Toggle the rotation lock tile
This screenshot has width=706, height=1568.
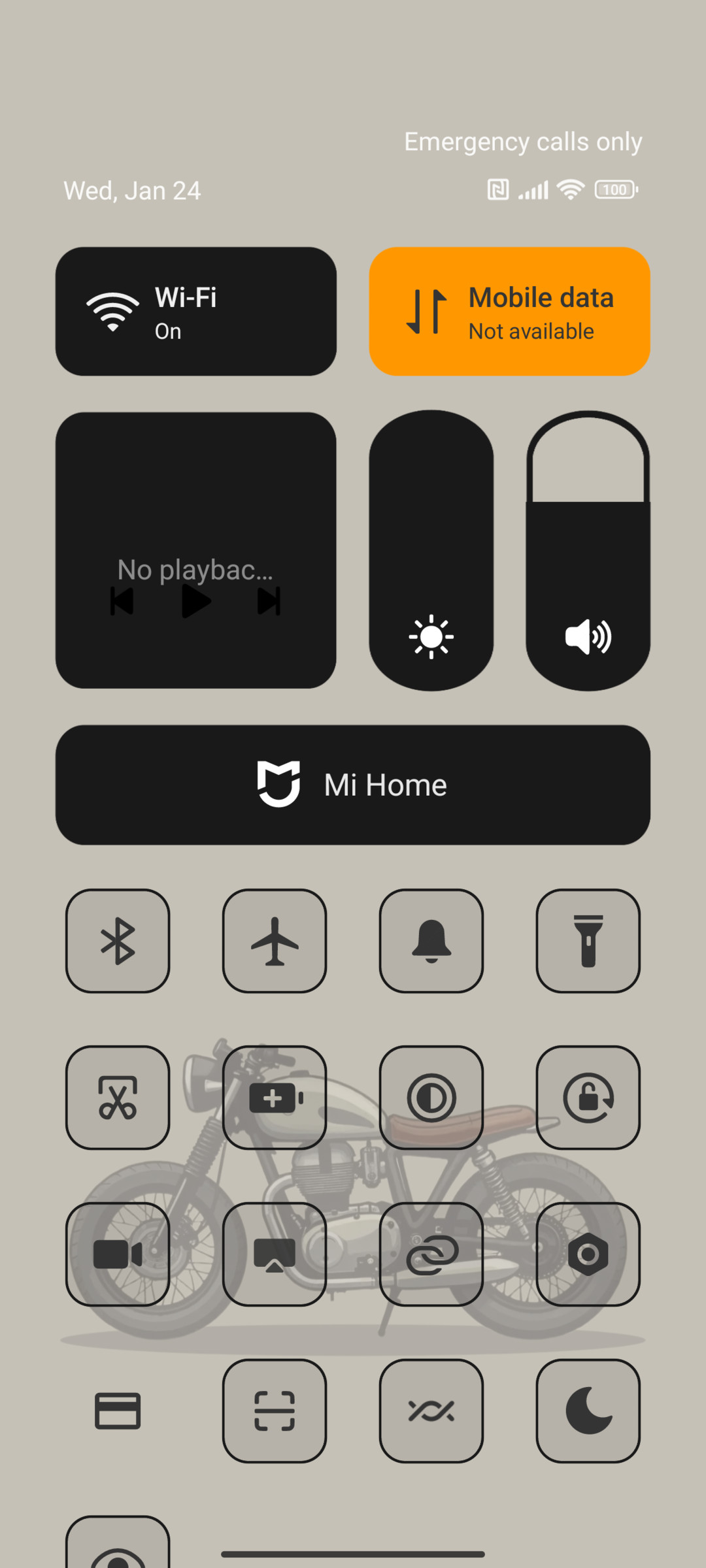pos(588,1098)
